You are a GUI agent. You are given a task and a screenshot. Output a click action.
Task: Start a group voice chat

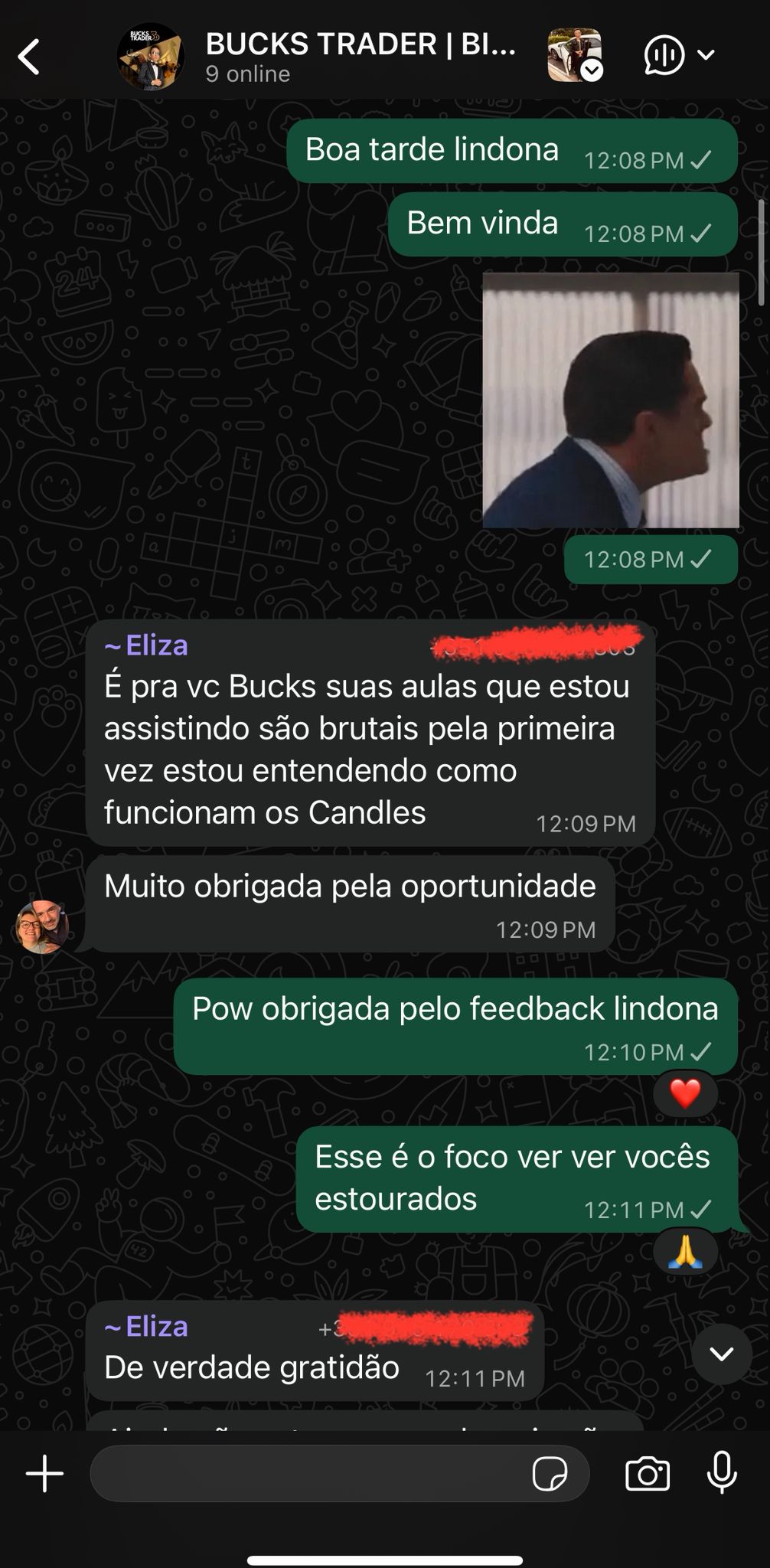[664, 55]
